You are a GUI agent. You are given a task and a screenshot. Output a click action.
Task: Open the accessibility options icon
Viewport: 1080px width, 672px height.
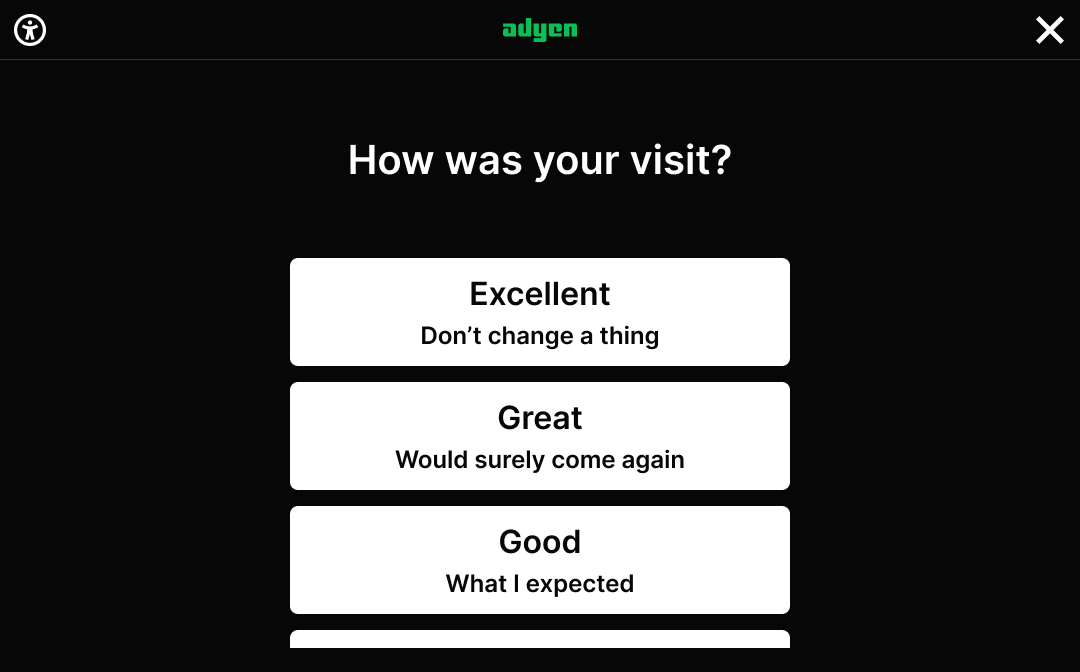pyautogui.click(x=30, y=30)
